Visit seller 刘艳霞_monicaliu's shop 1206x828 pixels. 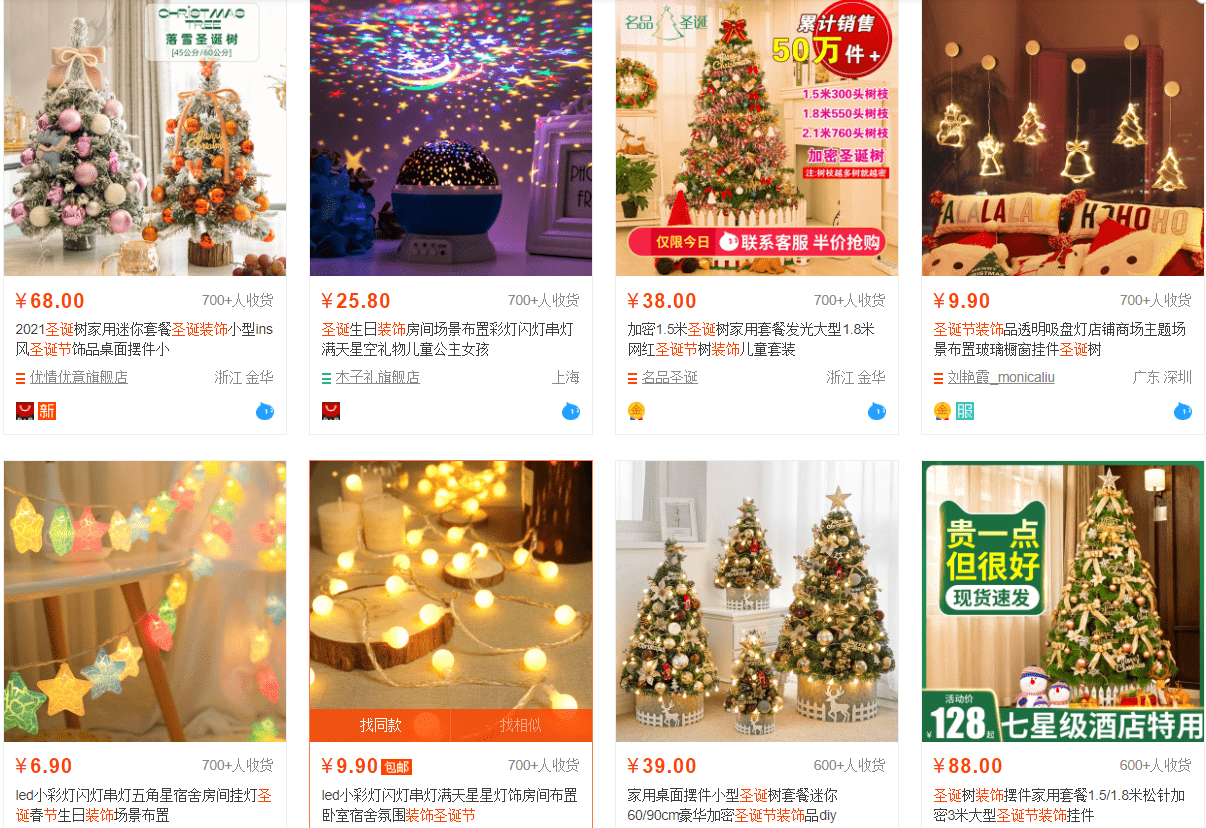pyautogui.click(x=1001, y=377)
